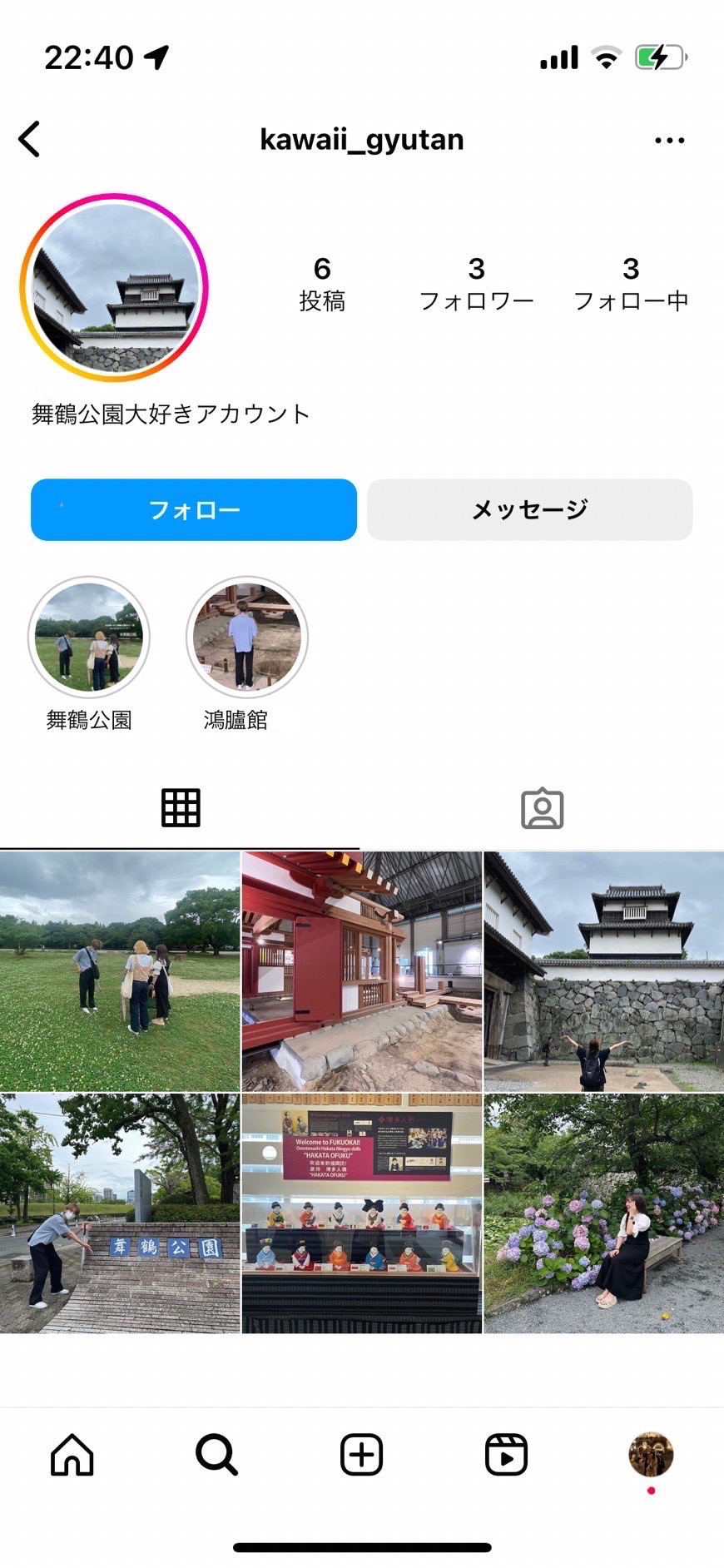
Task: Go back from kawaii_gyutan's profile
Action: coord(30,139)
